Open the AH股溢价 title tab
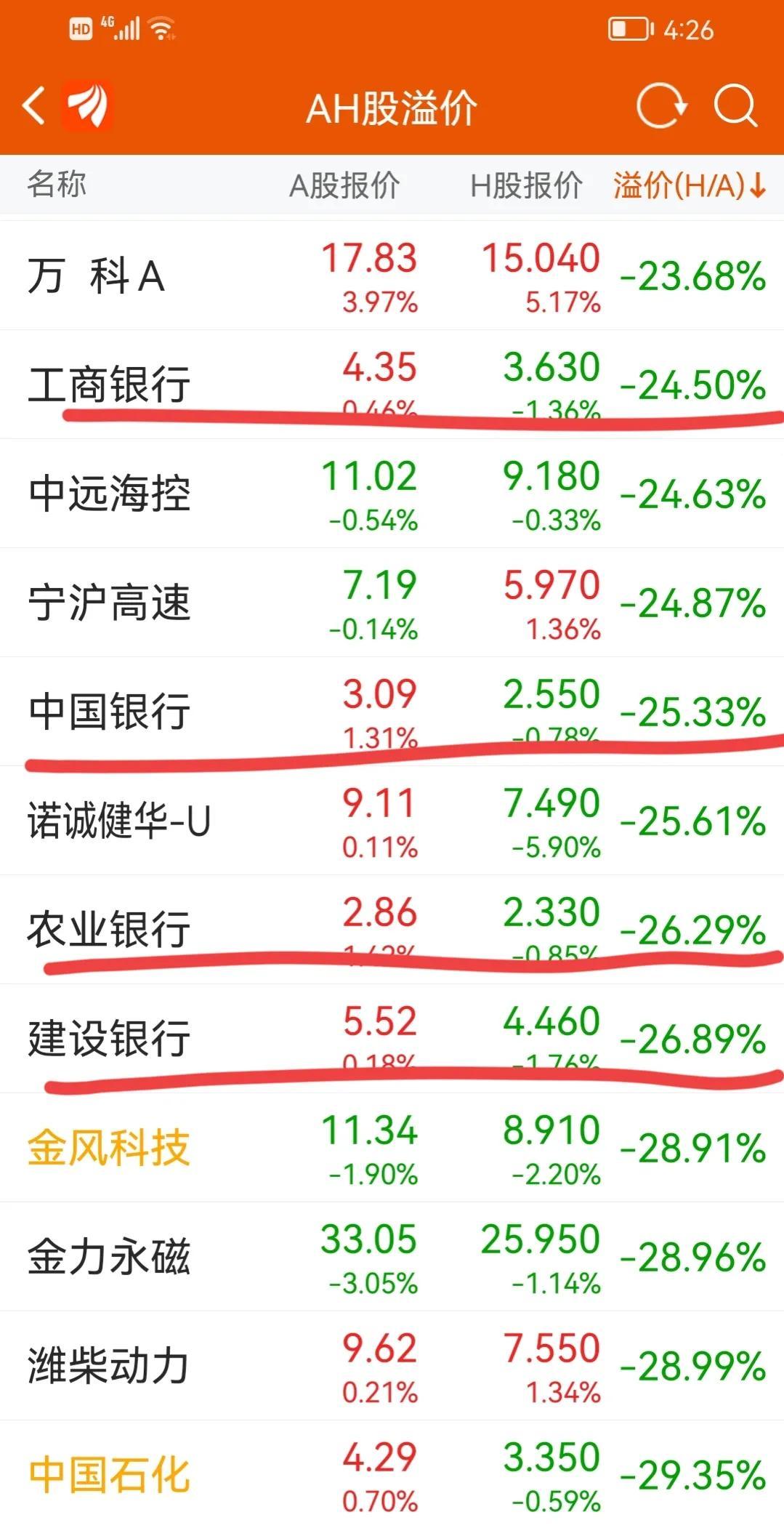The width and height of the screenshot is (784, 1528). coord(392,106)
